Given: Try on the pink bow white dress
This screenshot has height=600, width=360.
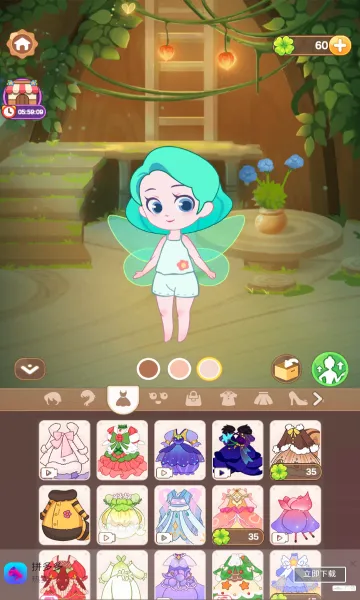Looking at the screenshot, I should click(65, 450).
